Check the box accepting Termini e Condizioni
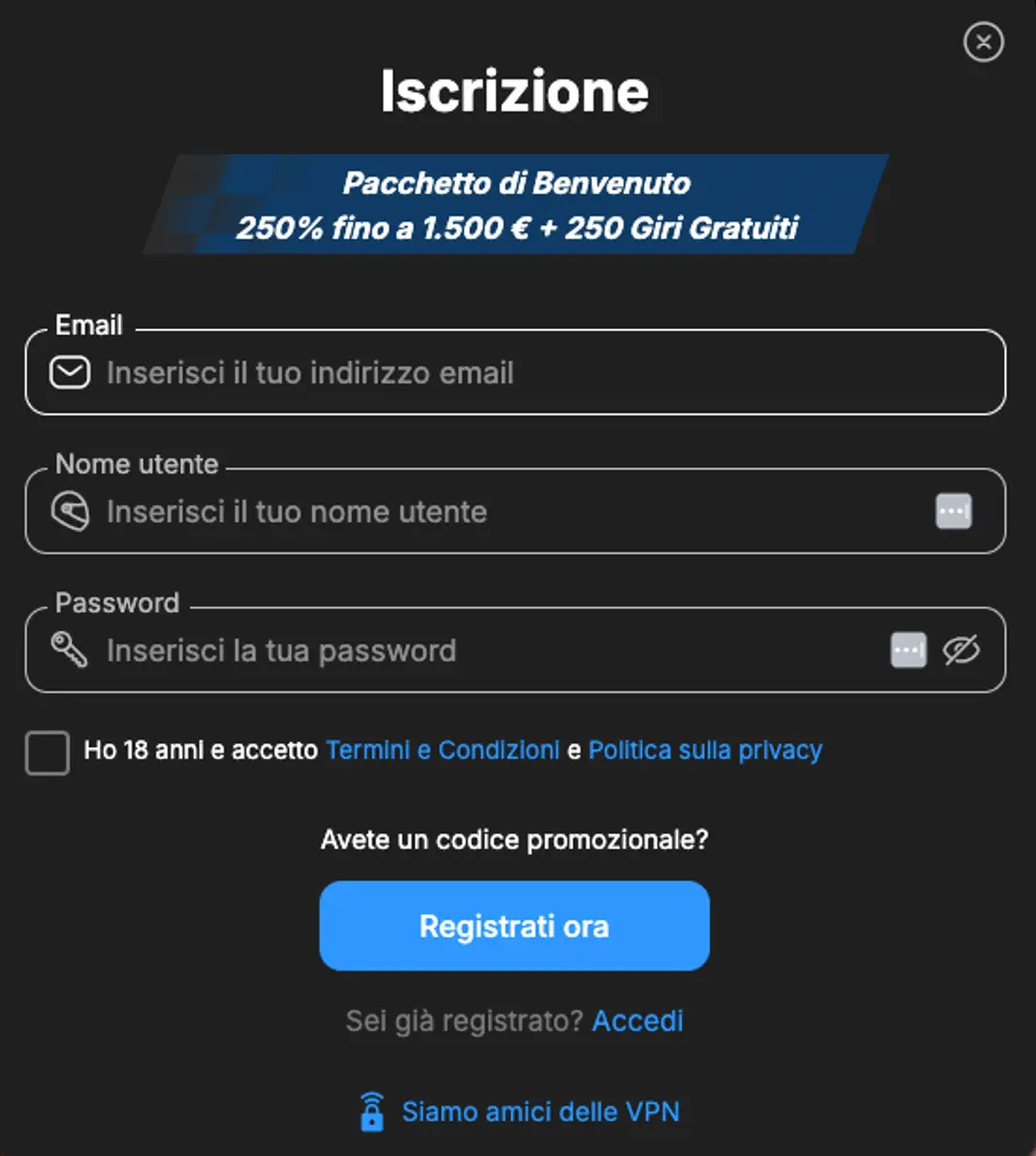The image size is (1036, 1156). click(x=47, y=754)
